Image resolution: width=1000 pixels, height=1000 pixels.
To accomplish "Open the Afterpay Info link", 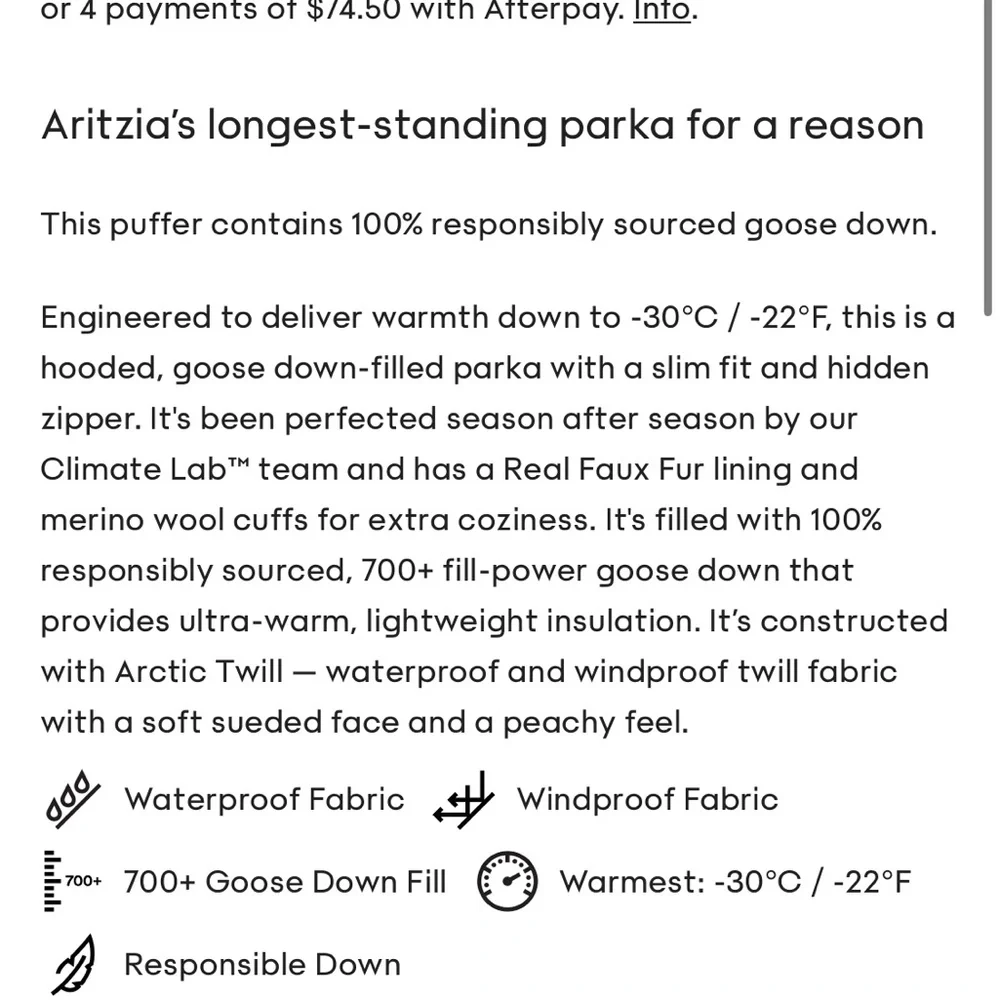I will (x=661, y=12).
